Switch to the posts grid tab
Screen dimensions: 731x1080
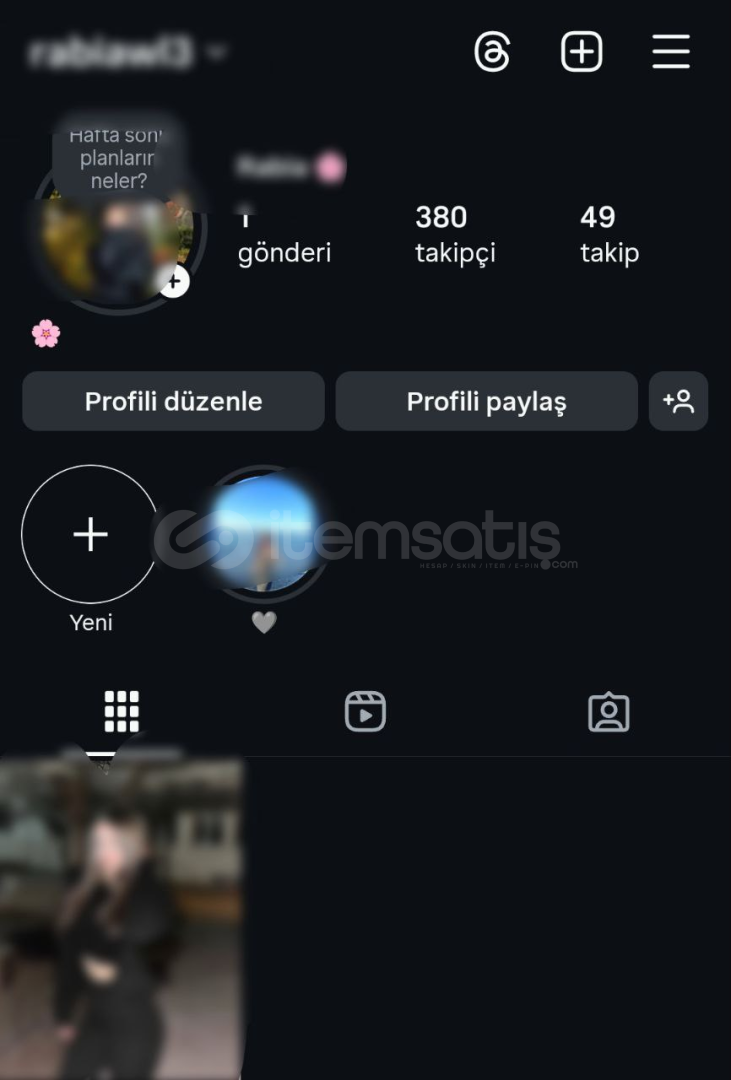(x=122, y=712)
